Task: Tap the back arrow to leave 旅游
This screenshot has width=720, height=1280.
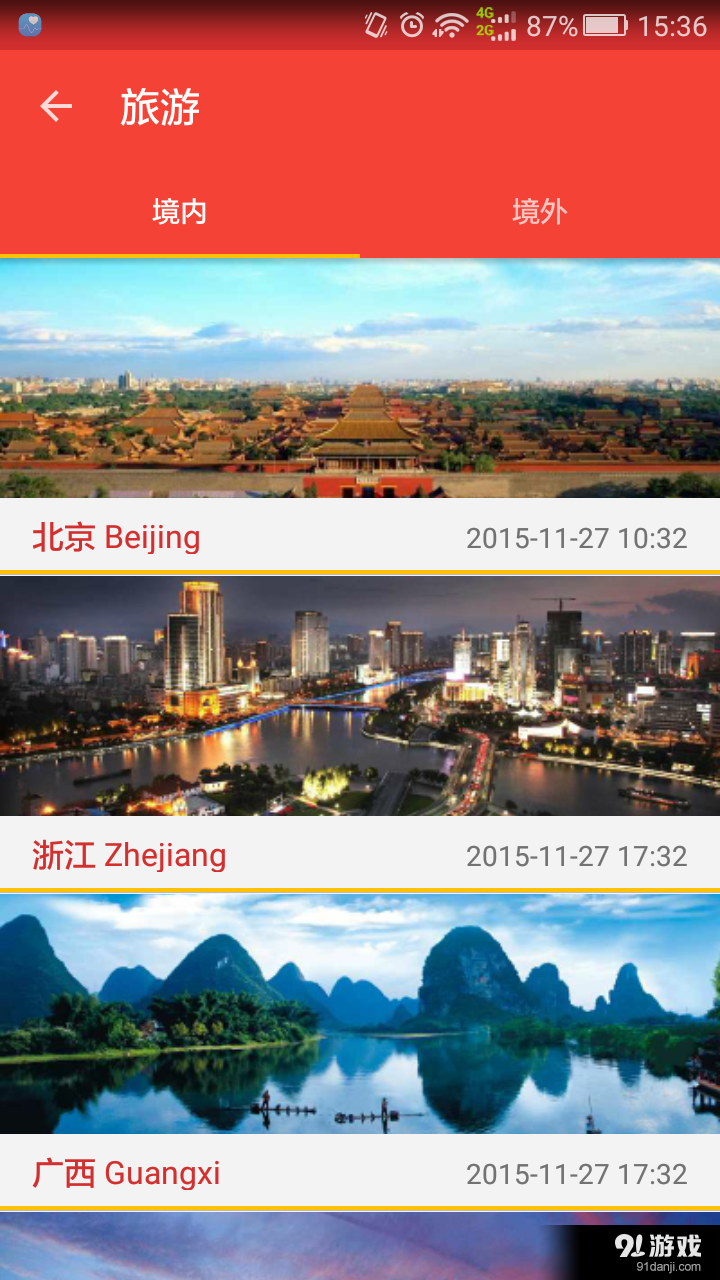Action: (x=54, y=105)
